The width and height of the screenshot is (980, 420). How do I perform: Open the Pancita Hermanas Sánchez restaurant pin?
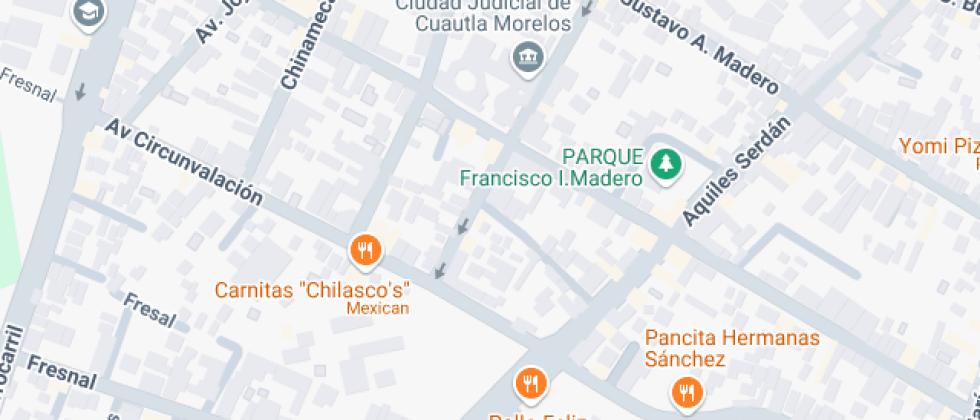pos(686,392)
